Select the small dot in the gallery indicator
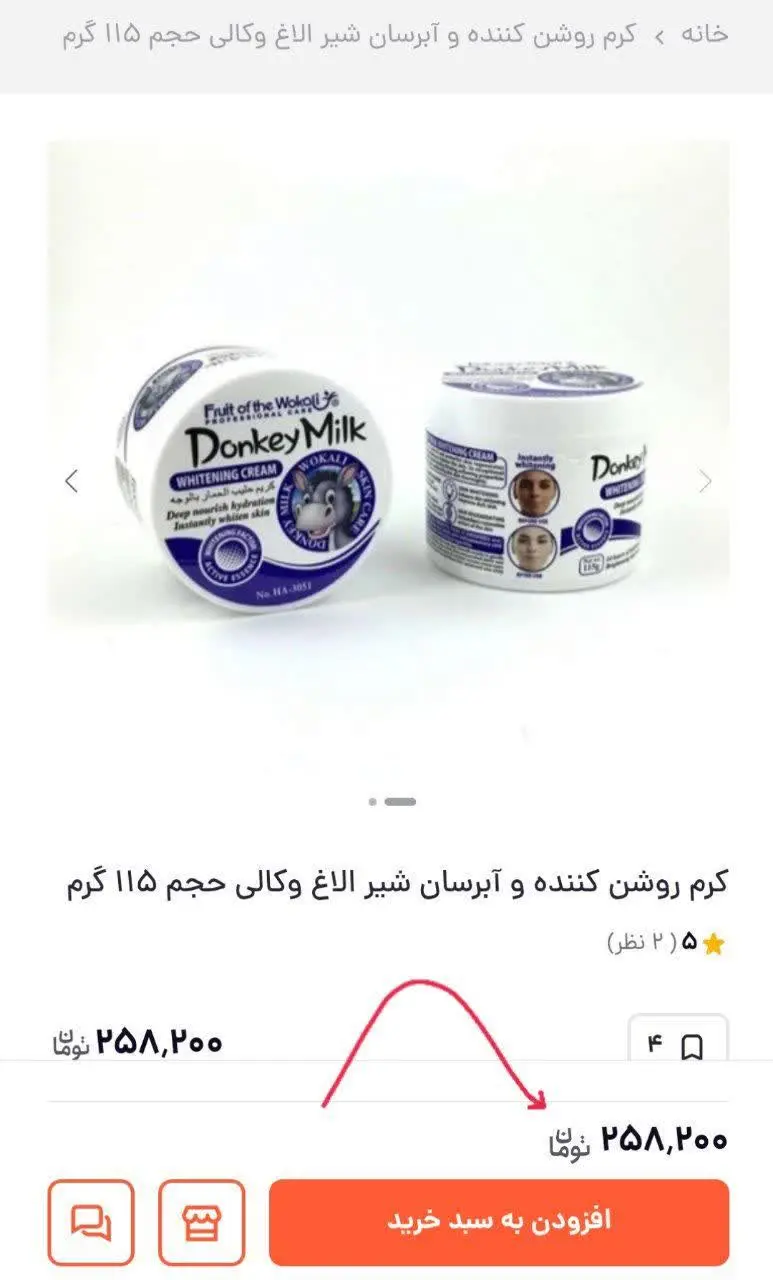773x1280 pixels. coord(373,801)
